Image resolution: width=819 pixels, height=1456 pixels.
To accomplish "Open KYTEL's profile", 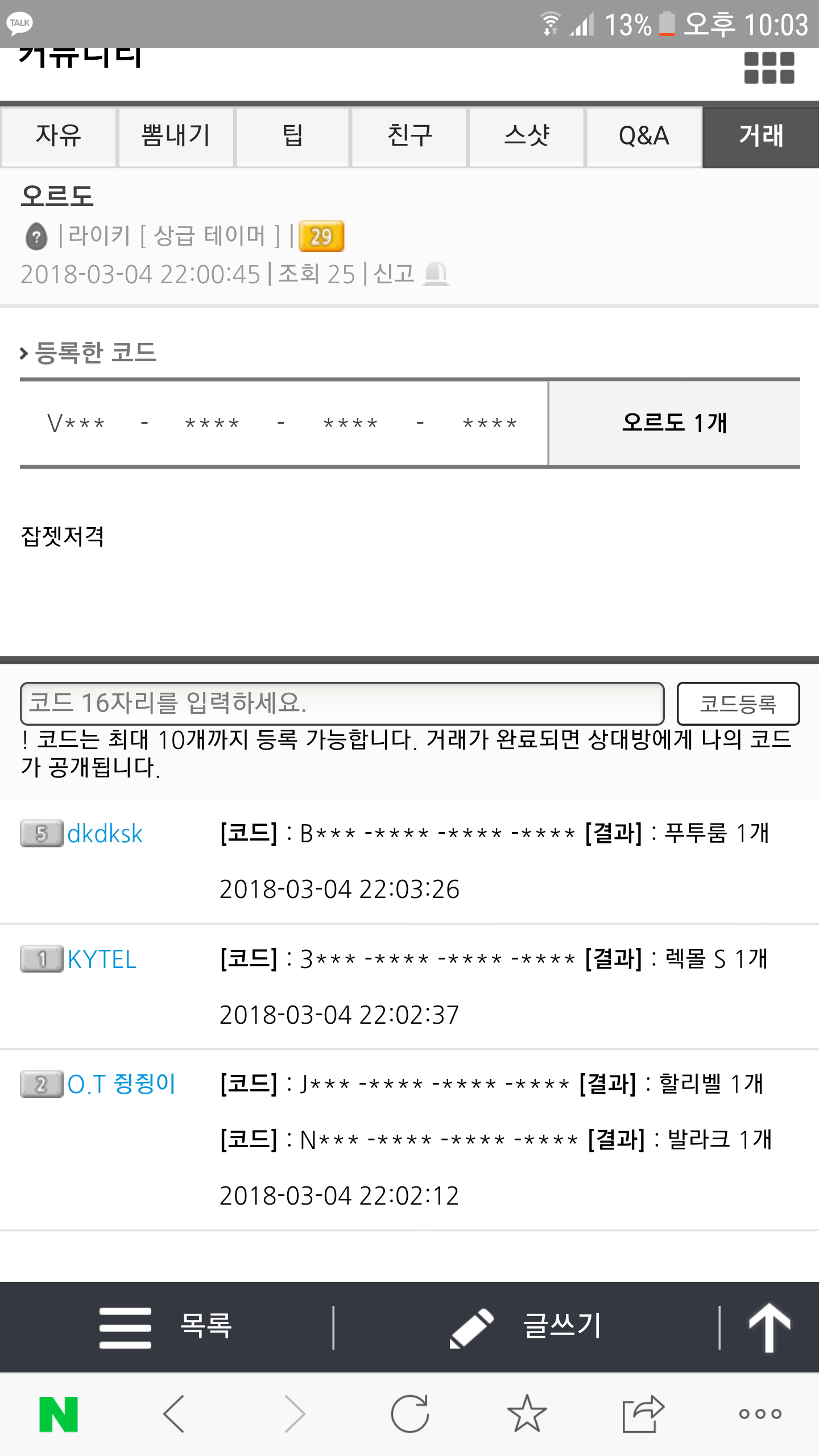I will point(102,959).
